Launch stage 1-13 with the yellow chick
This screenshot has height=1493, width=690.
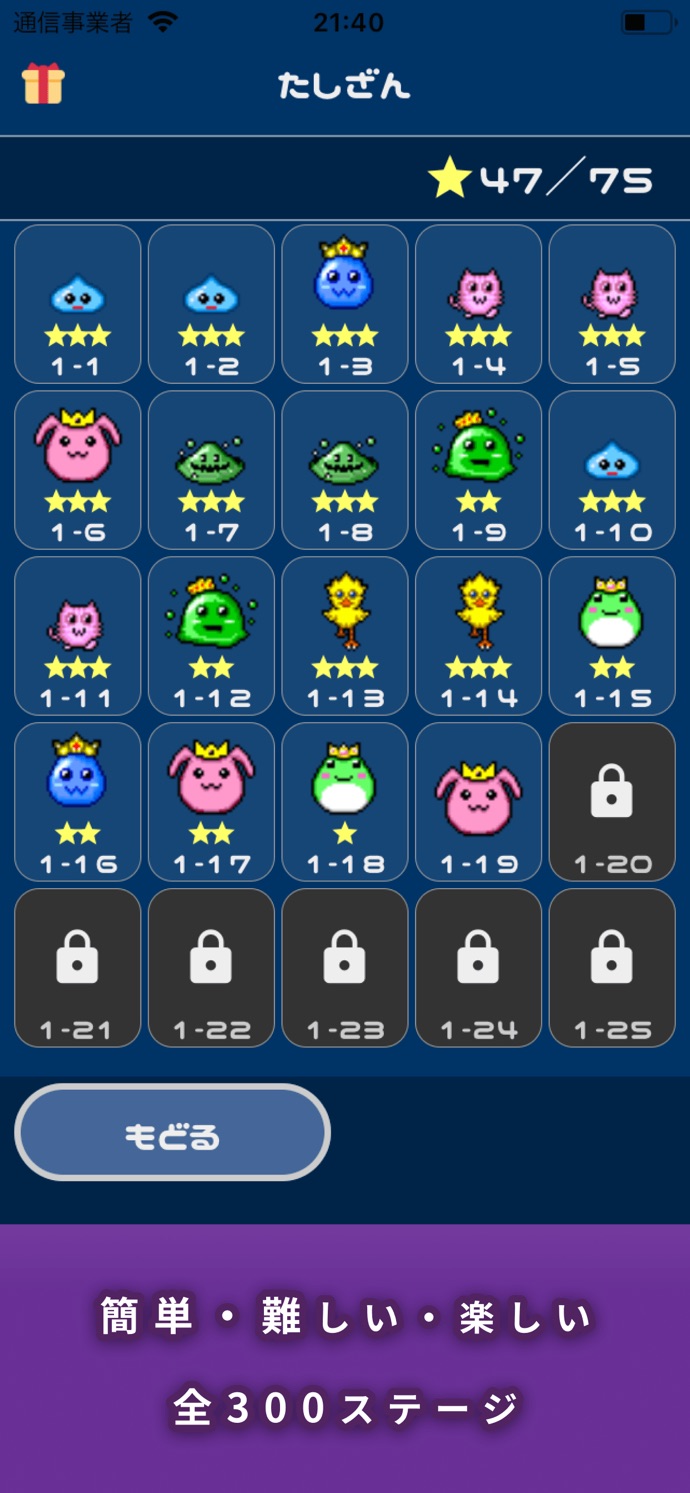[x=344, y=636]
